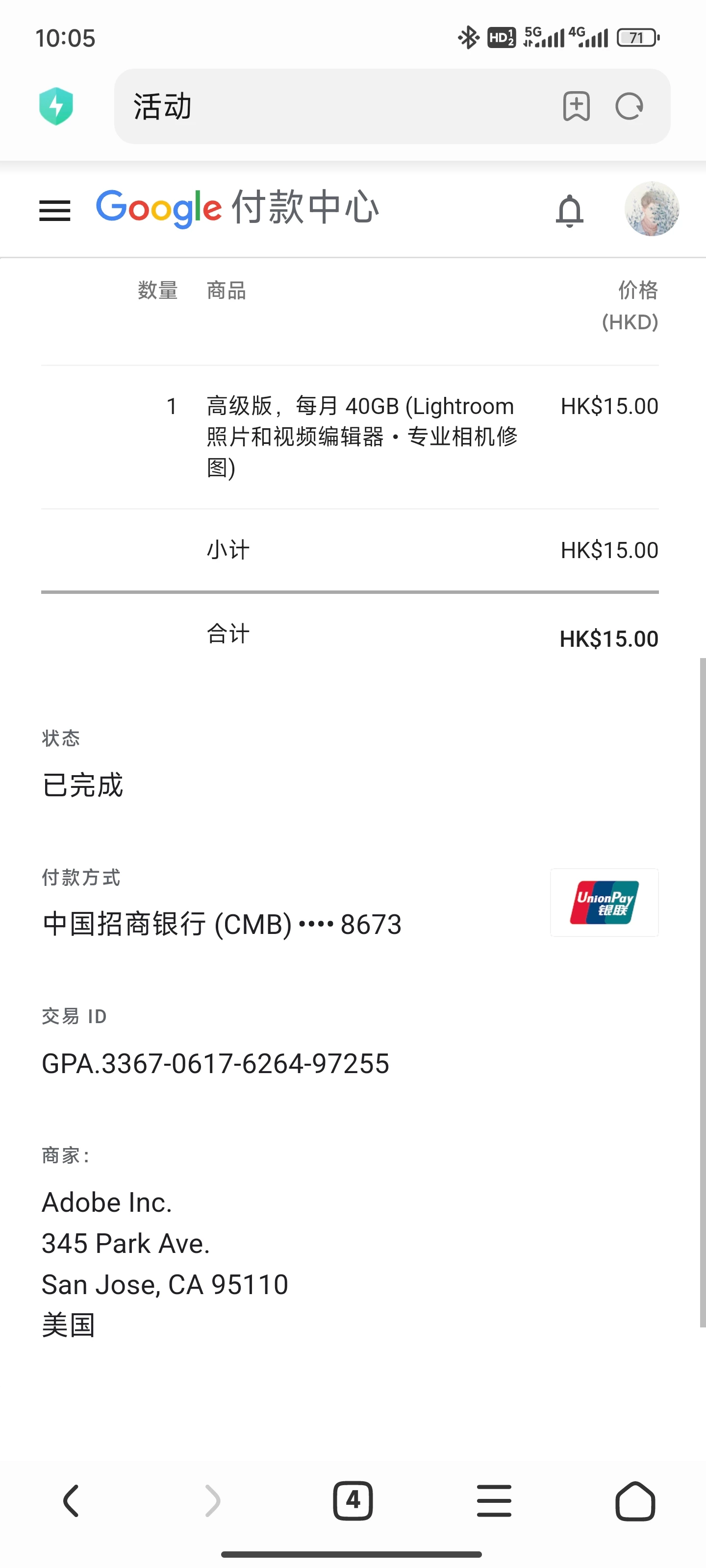Go back to the previous page

point(71,1500)
